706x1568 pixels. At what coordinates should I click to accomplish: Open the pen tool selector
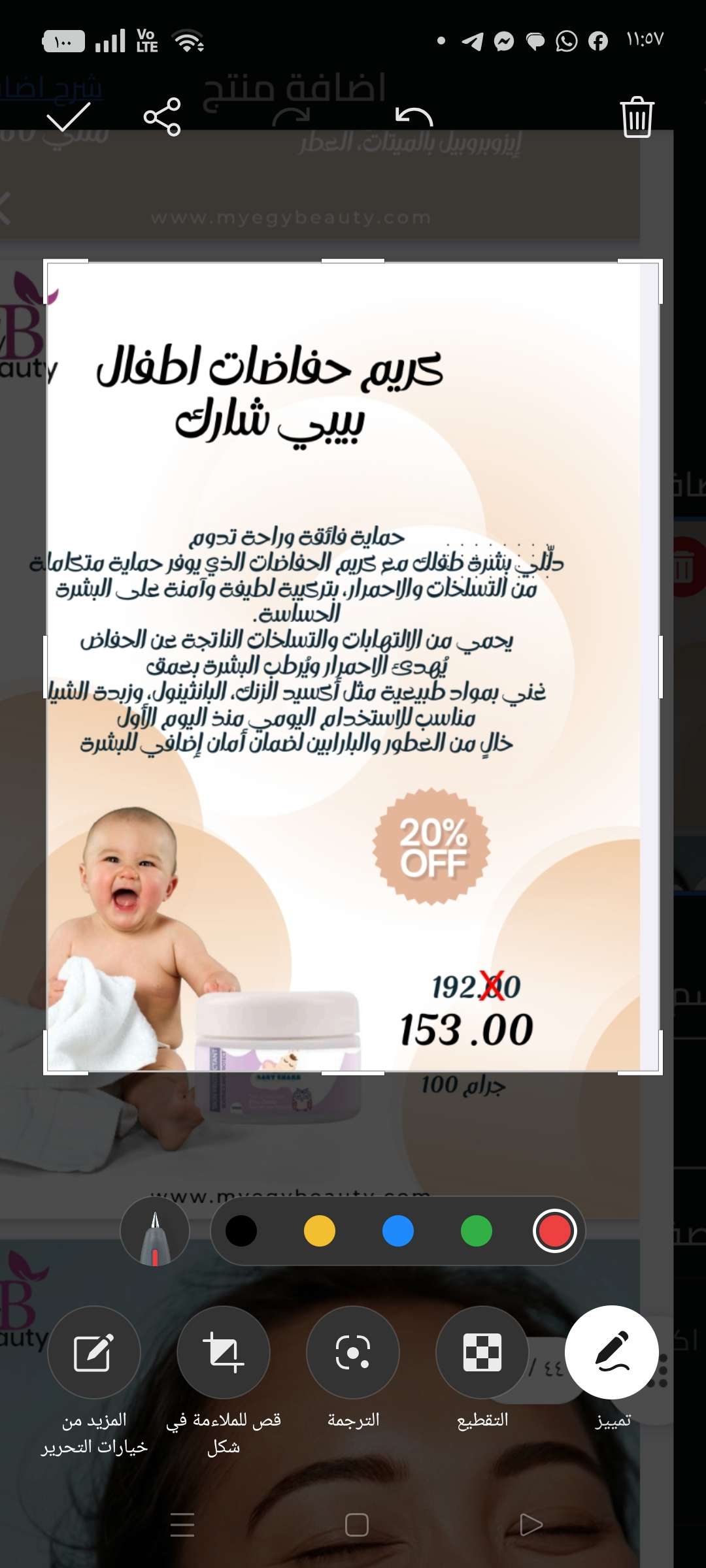coord(155,1231)
